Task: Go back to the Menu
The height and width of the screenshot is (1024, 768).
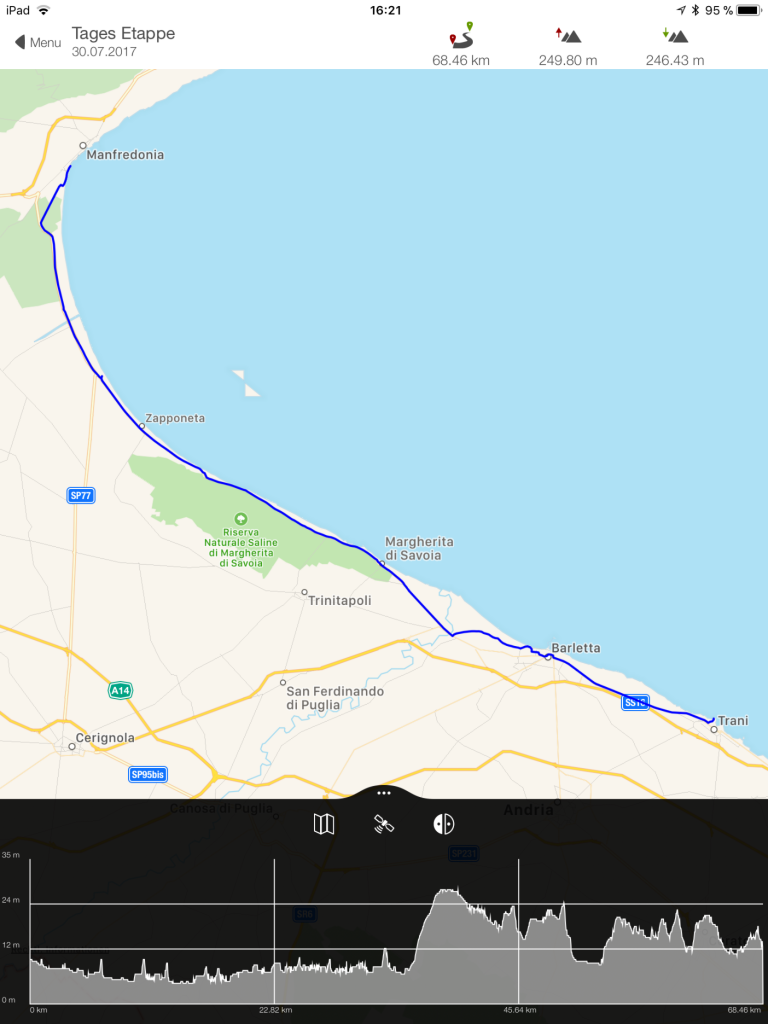Action: [37, 42]
